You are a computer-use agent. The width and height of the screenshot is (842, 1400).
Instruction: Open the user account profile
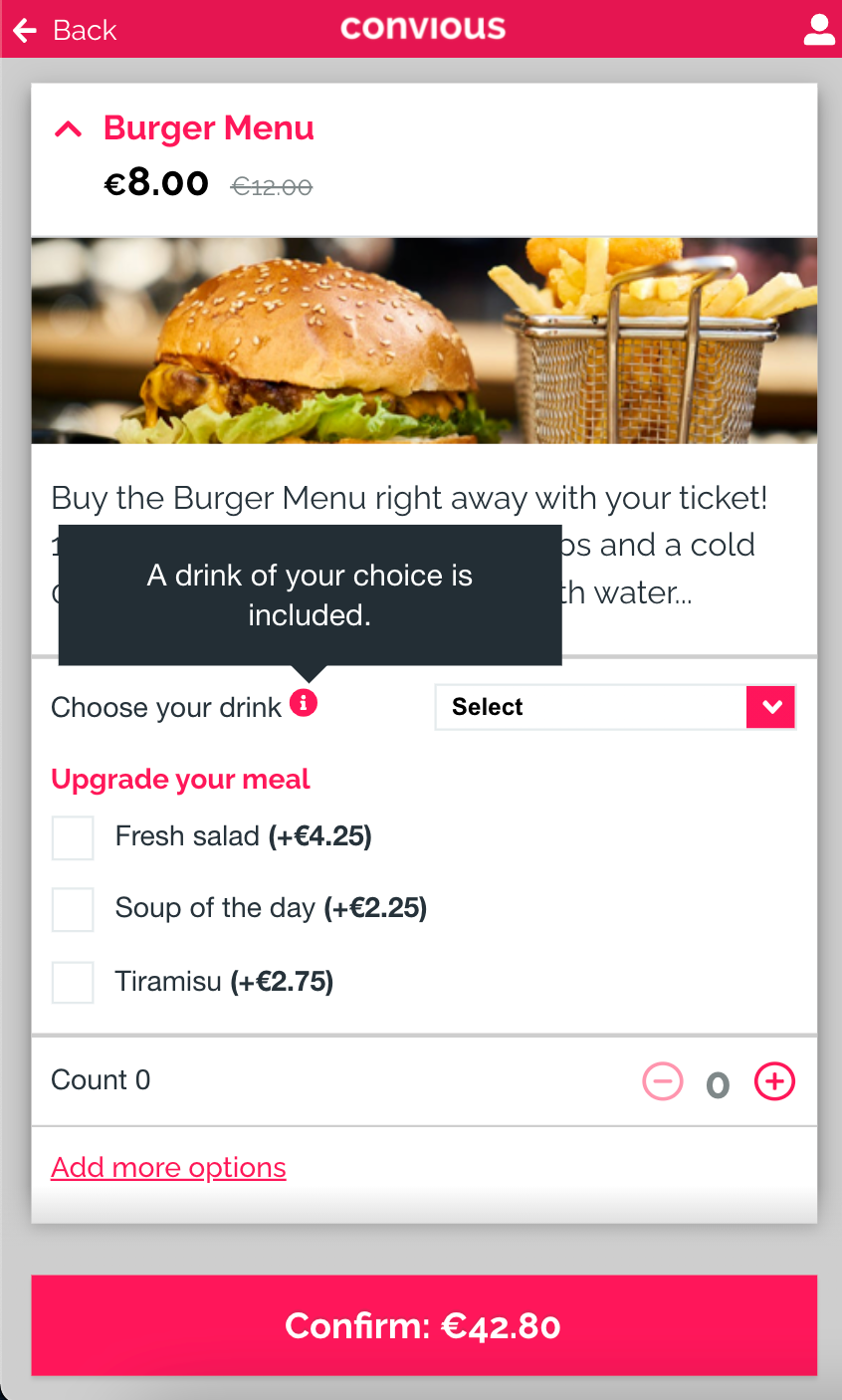coord(818,30)
